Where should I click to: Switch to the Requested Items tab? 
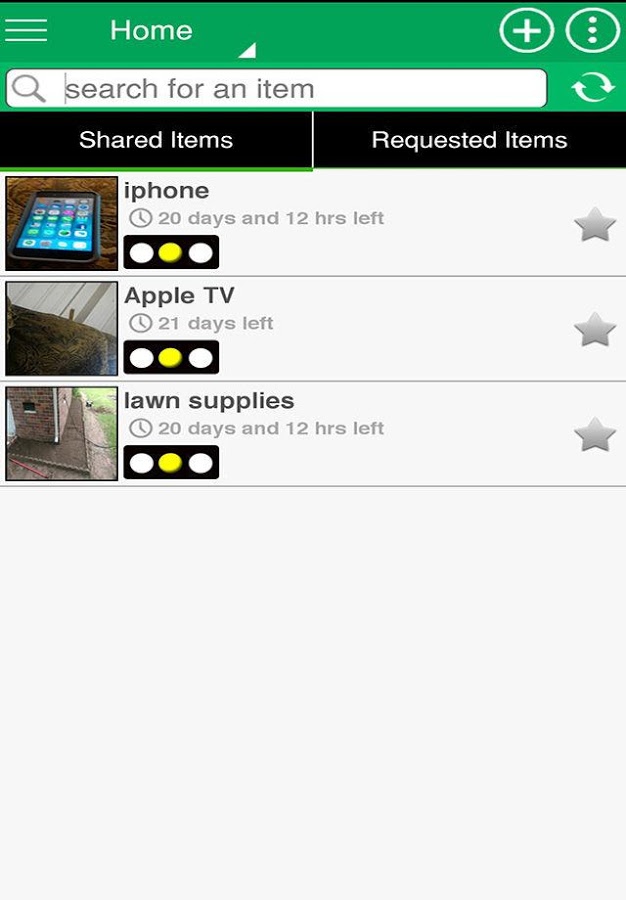469,140
